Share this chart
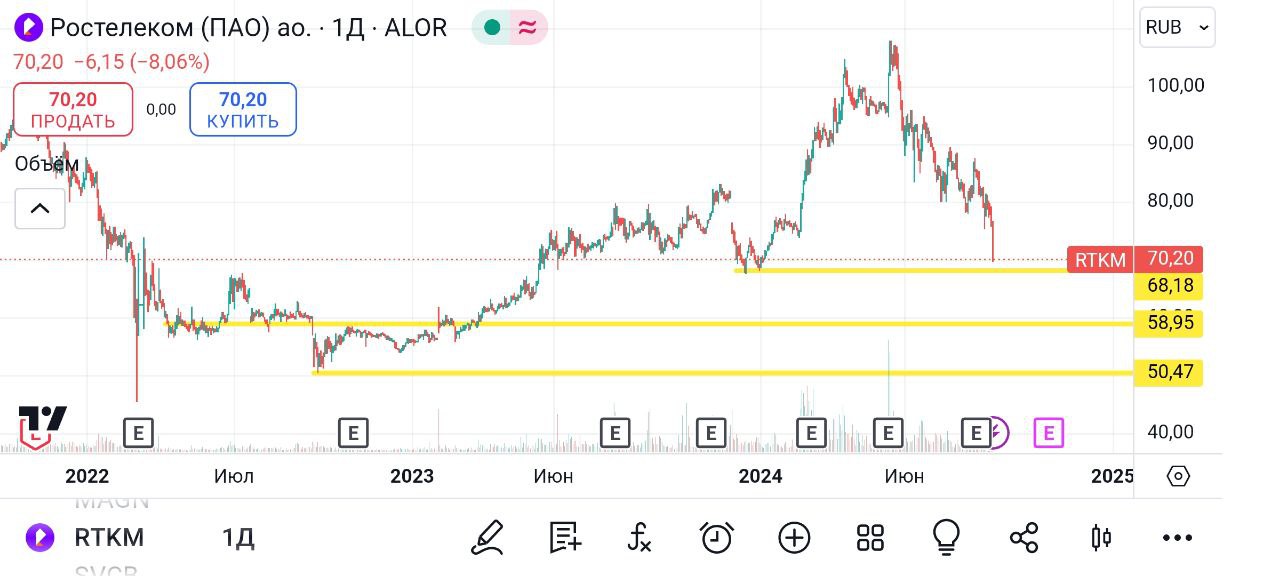Screen dimensions: 1280x576 tap(1024, 538)
